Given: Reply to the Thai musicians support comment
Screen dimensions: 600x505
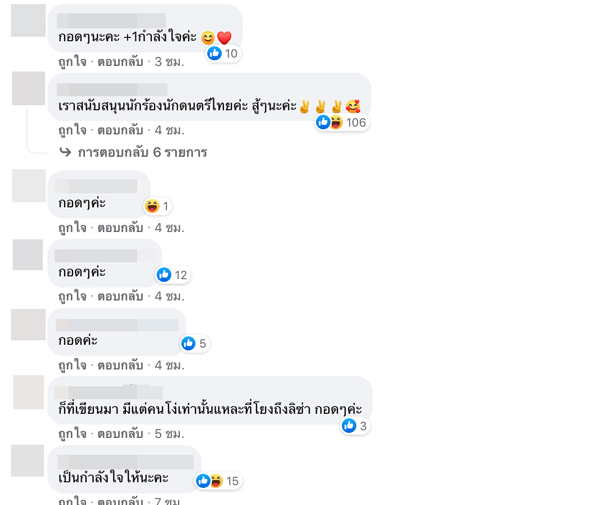Looking at the screenshot, I should click(122, 130).
